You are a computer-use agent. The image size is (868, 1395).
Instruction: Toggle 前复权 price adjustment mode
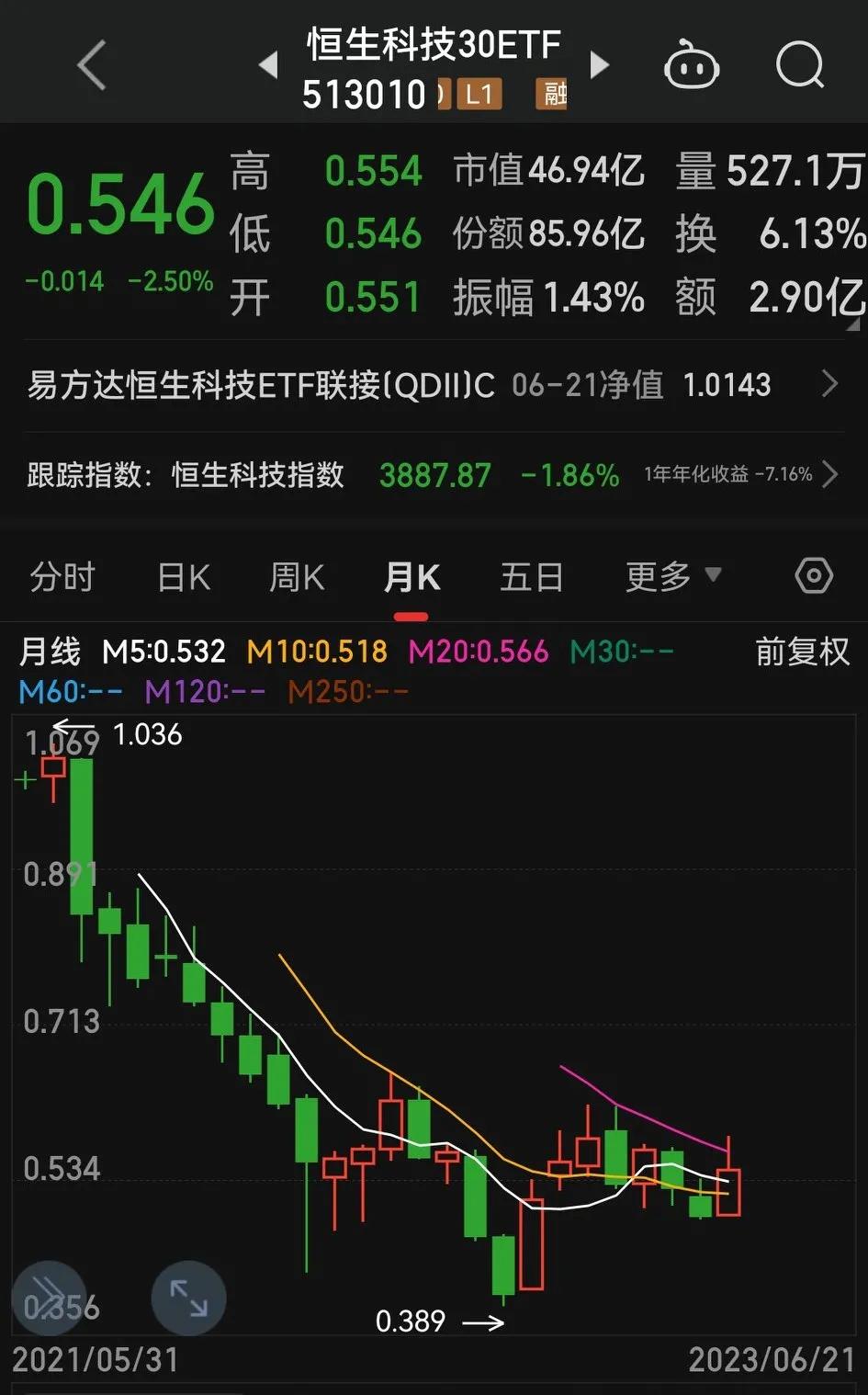pyautogui.click(x=800, y=651)
